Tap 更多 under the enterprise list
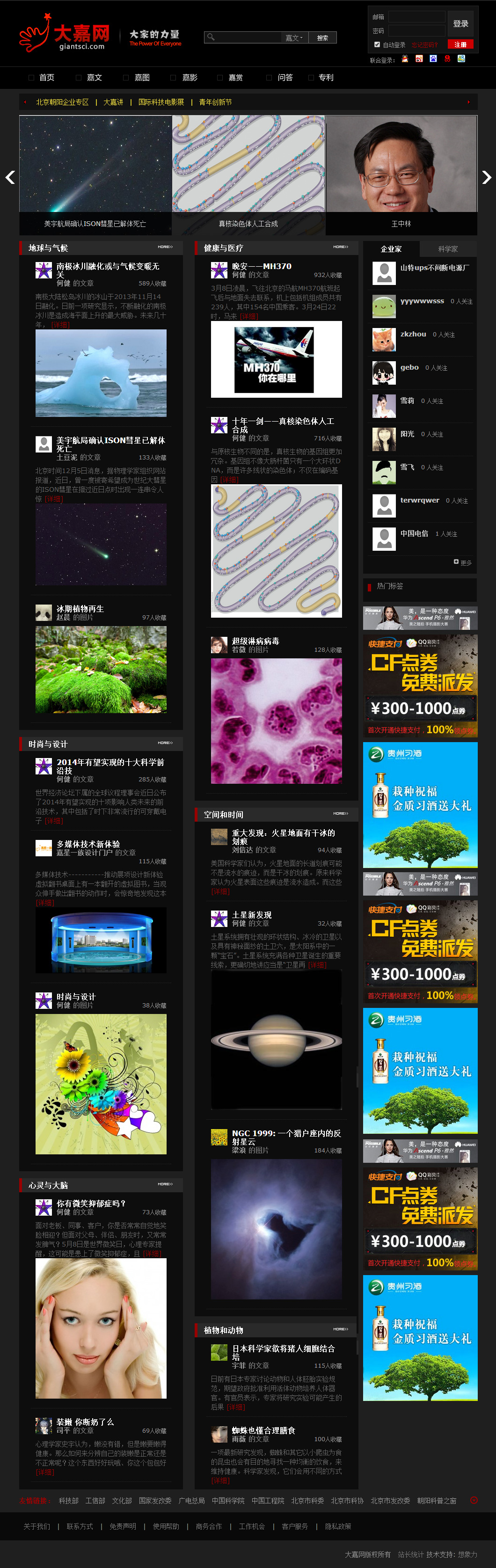The height and width of the screenshot is (1568, 496). 463,562
